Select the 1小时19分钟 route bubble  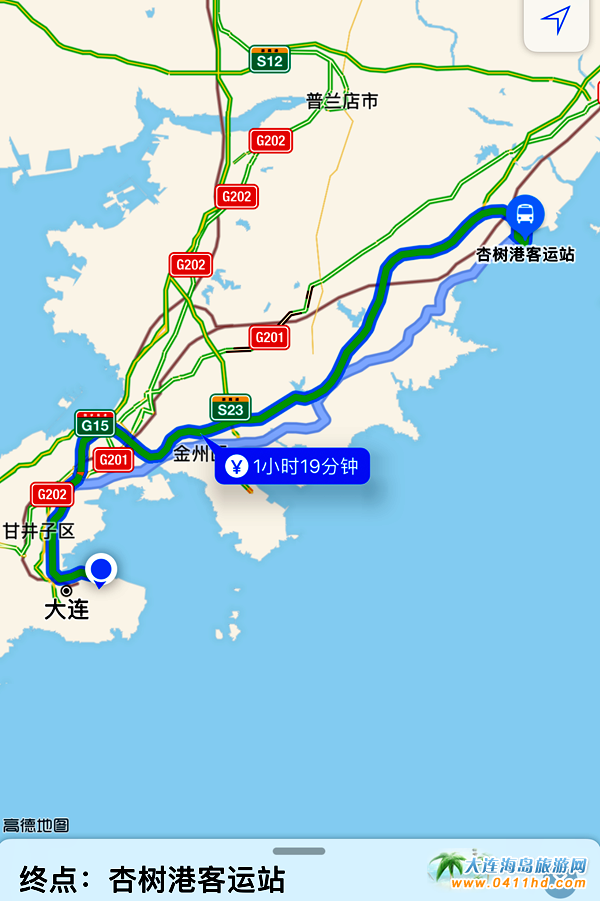click(x=293, y=466)
